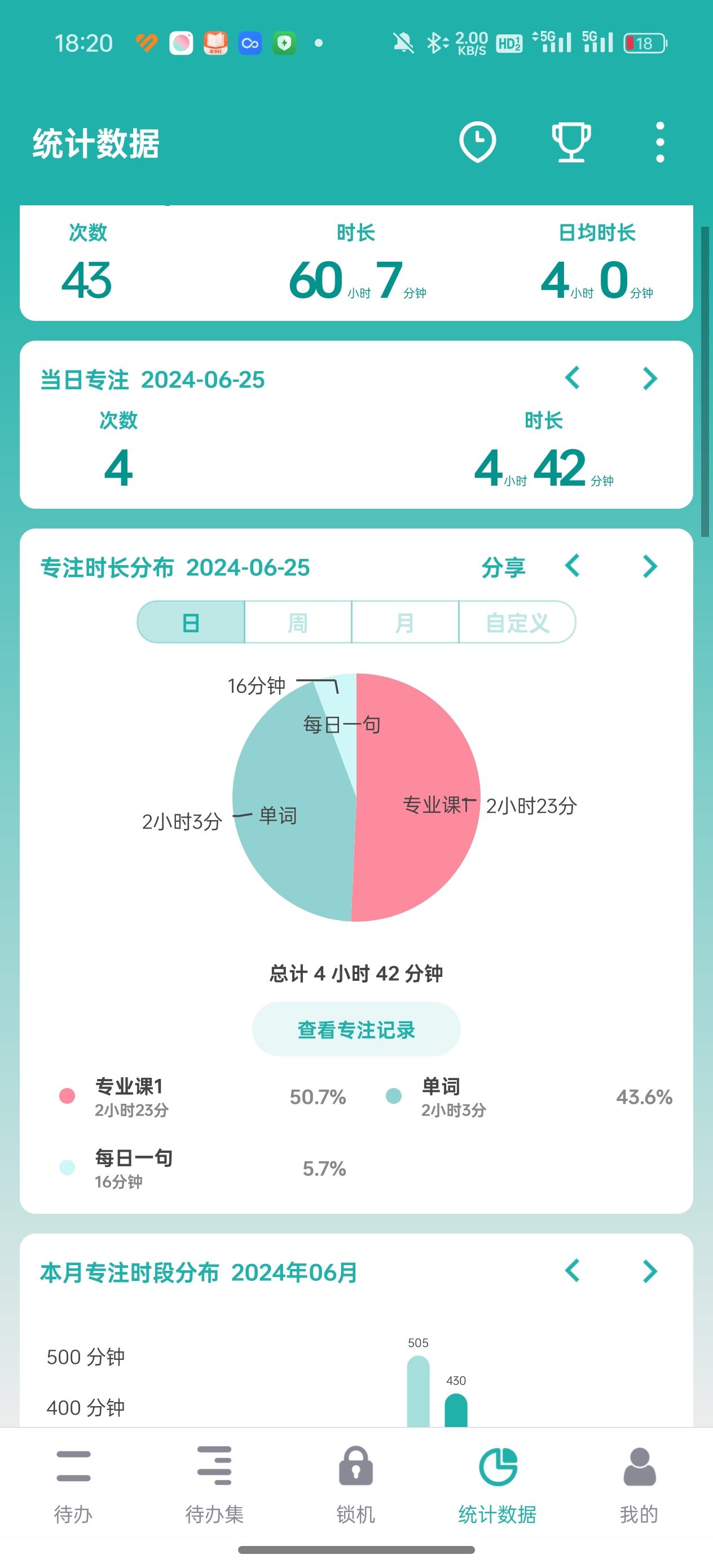Image resolution: width=713 pixels, height=1568 pixels.
Task: Tap 查看专注记录 button
Action: click(x=356, y=1029)
